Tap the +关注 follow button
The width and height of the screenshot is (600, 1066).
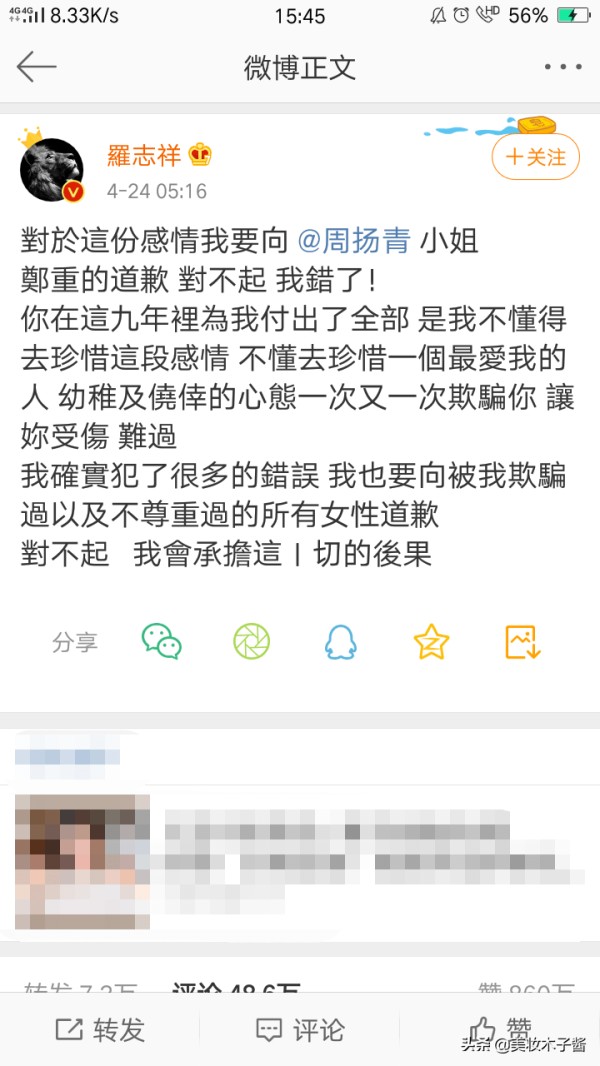pyautogui.click(x=535, y=157)
